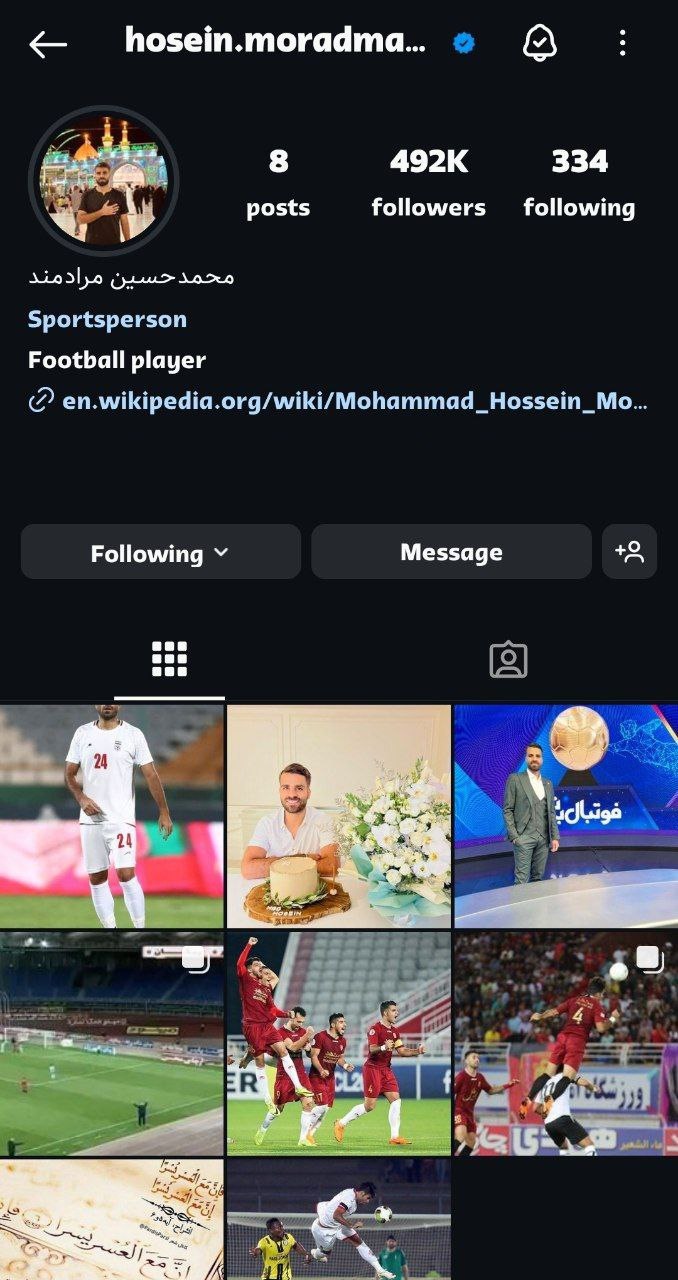The image size is (678, 1280).
Task: Open the TV studio golden ball post
Action: pyautogui.click(x=566, y=816)
